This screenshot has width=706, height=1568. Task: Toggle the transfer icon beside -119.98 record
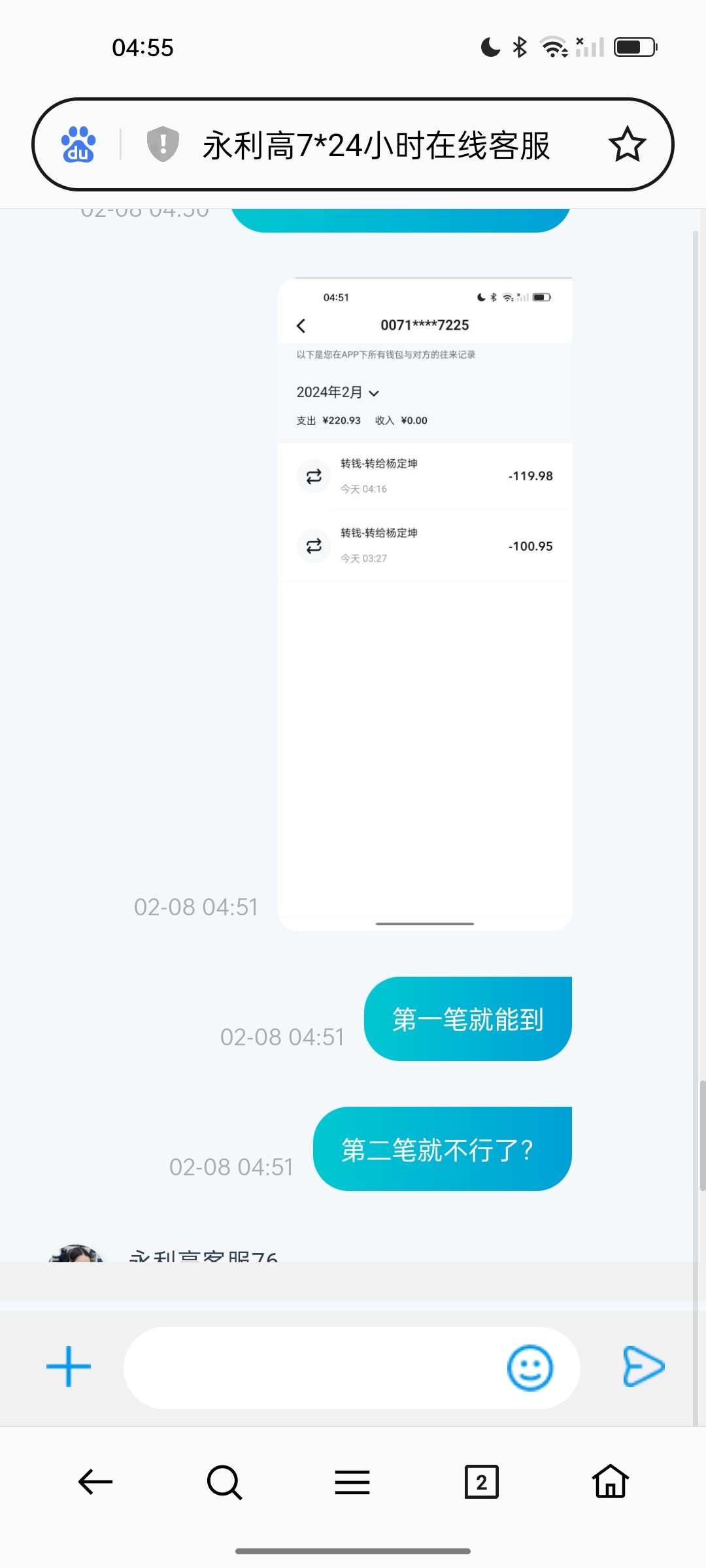pos(314,476)
